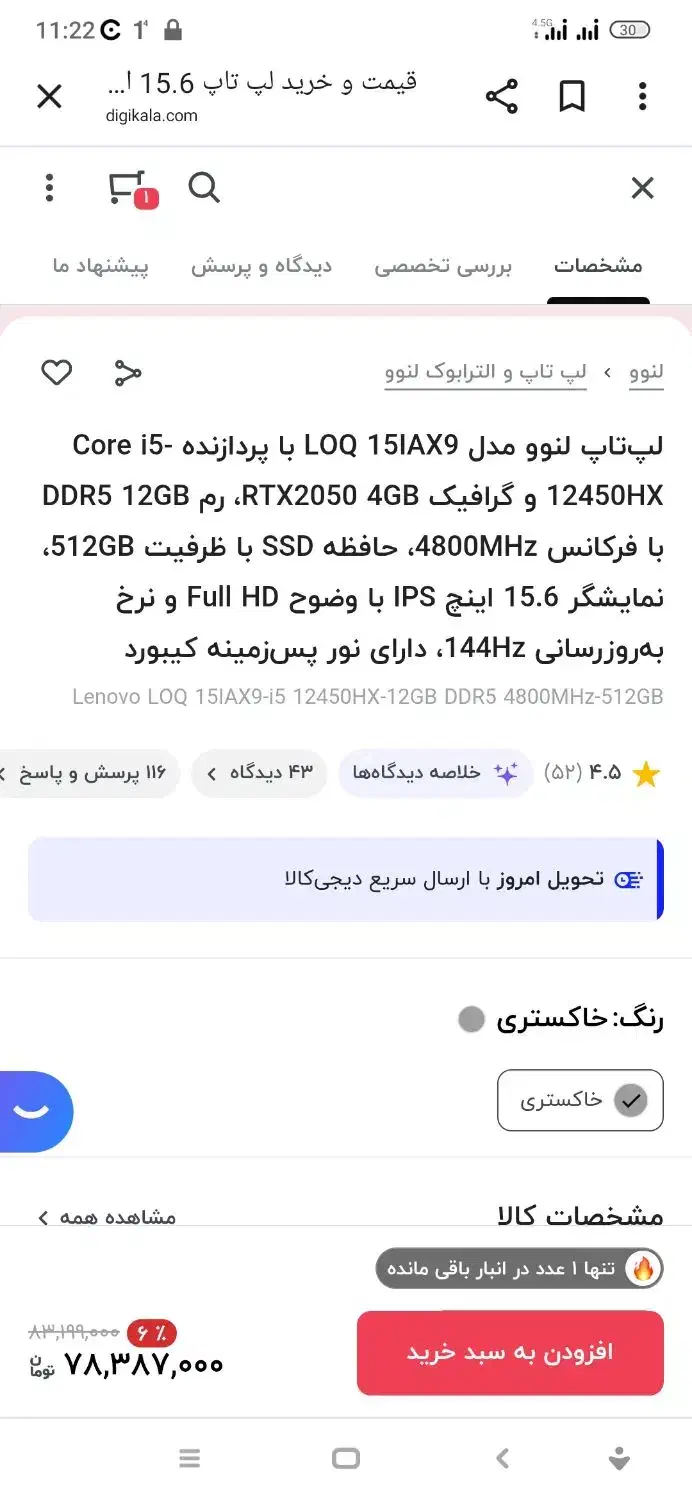Open the لپ تاپ و الترابوک لنوو breadcrumb

click(x=485, y=373)
